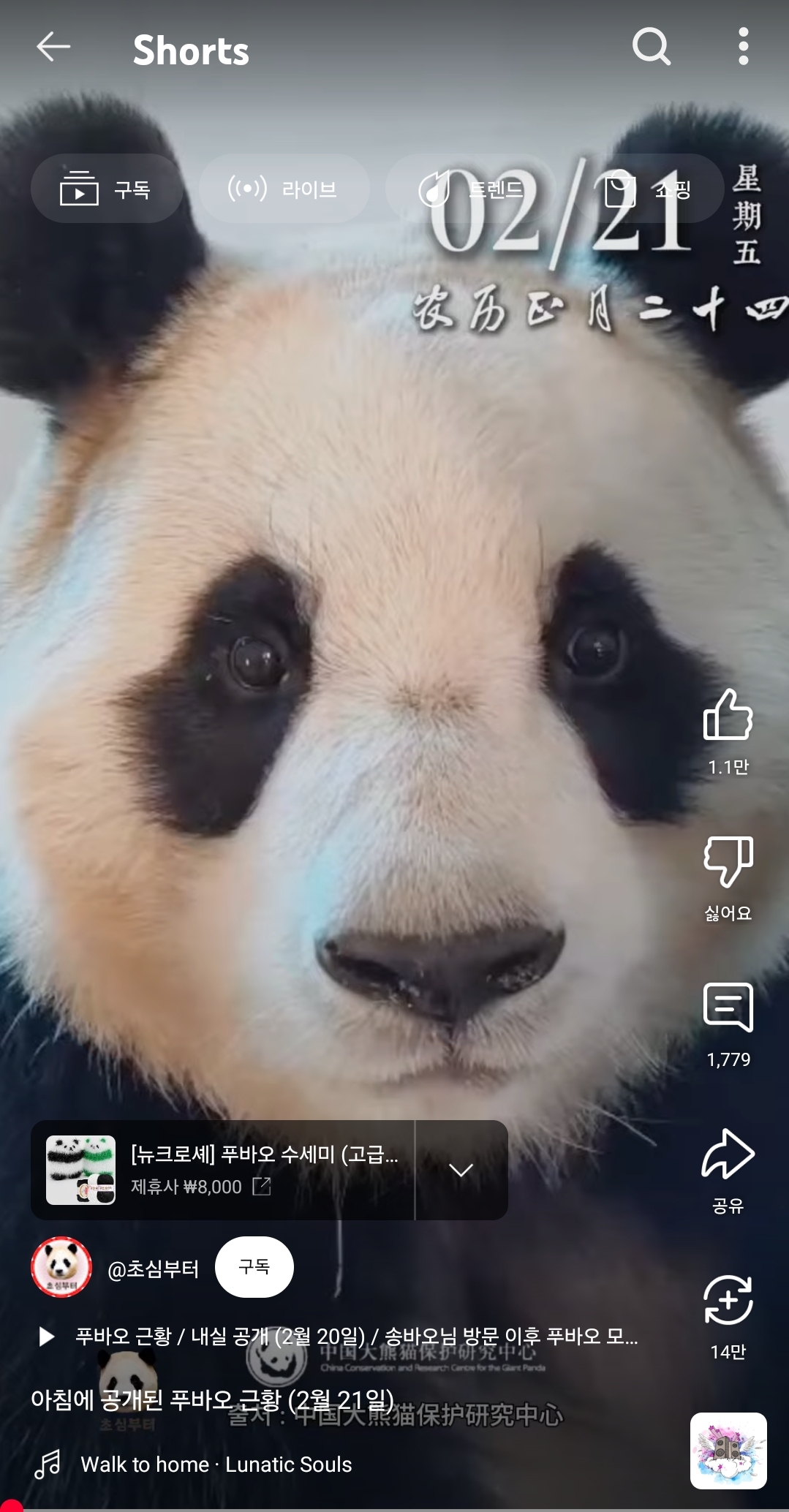Expand the product card chevron
Screen dimensions: 789x1512
point(461,1170)
